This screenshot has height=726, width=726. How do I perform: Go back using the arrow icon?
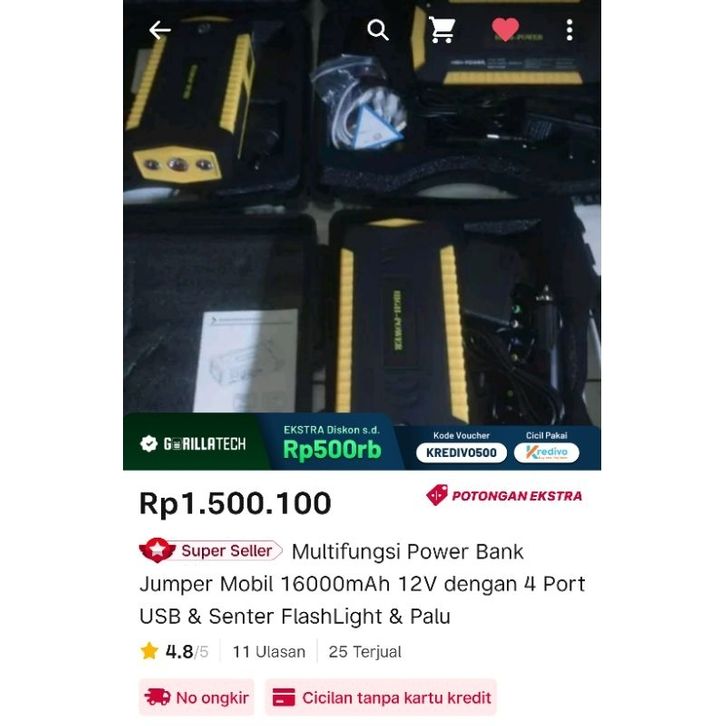160,30
